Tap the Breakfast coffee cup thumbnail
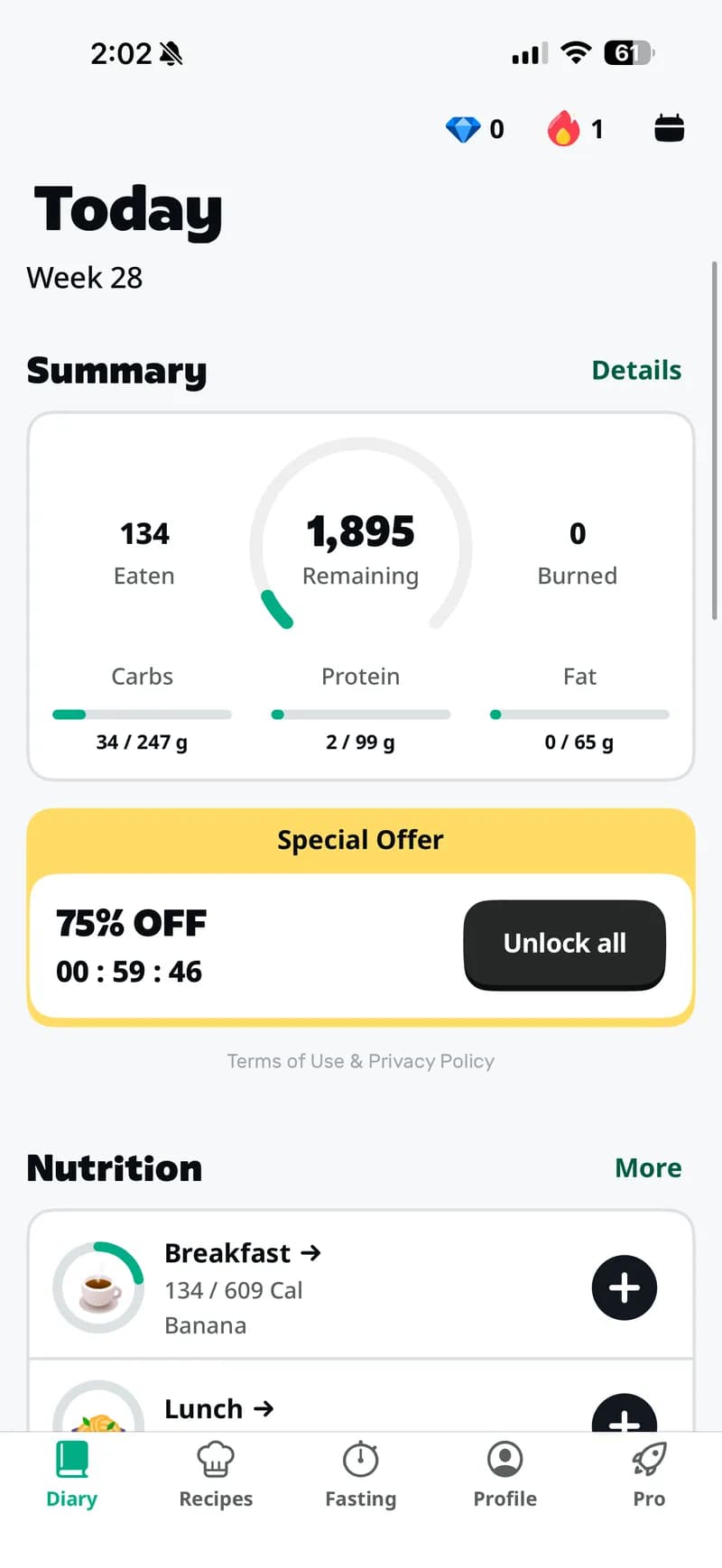Screen dimensions: 722x1568 [97, 1287]
